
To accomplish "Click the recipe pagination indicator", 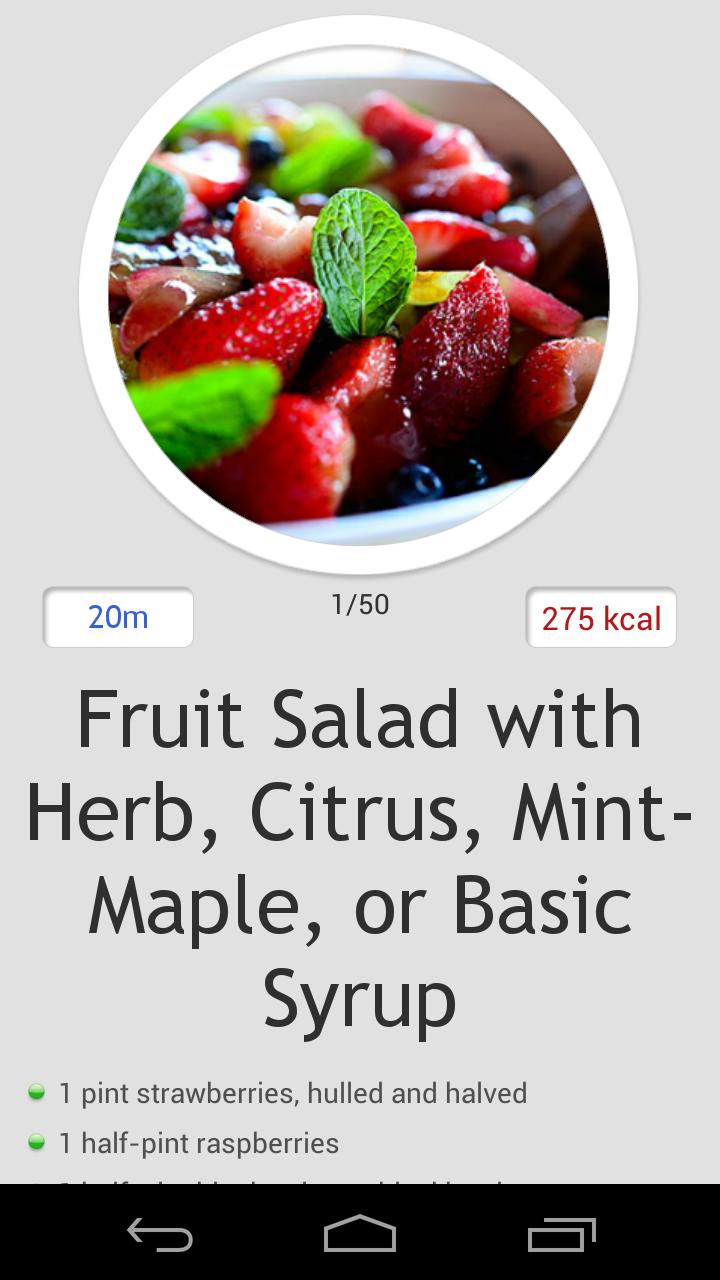I will pyautogui.click(x=360, y=604).
